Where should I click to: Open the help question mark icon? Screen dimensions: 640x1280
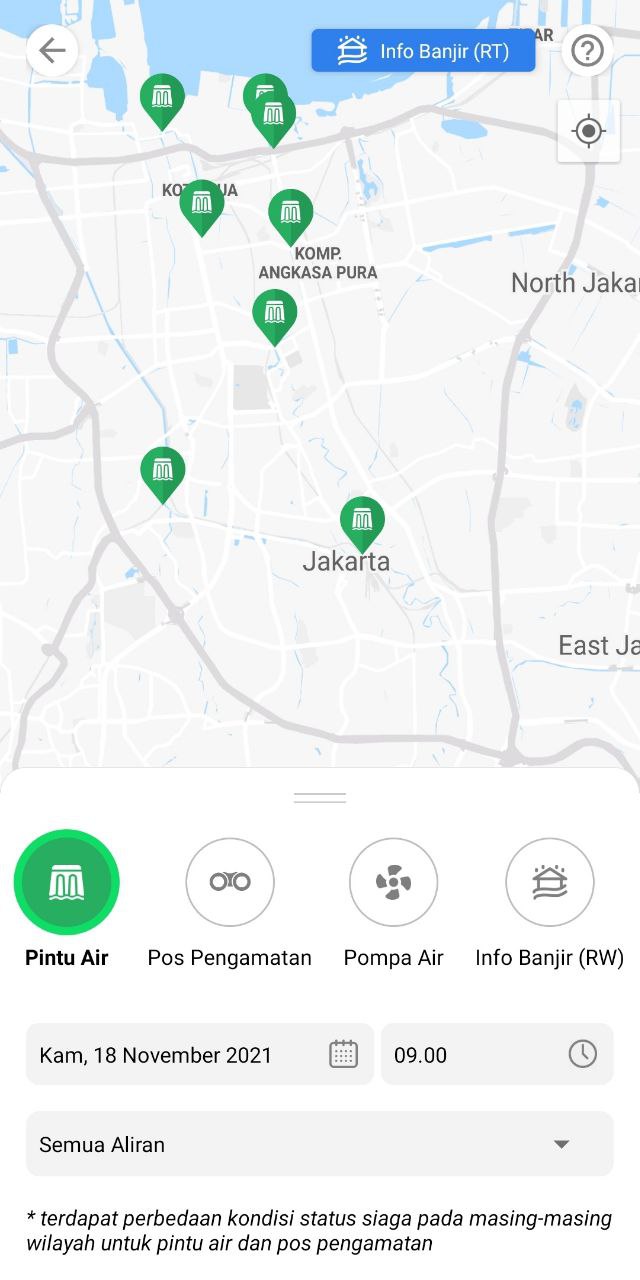(587, 51)
